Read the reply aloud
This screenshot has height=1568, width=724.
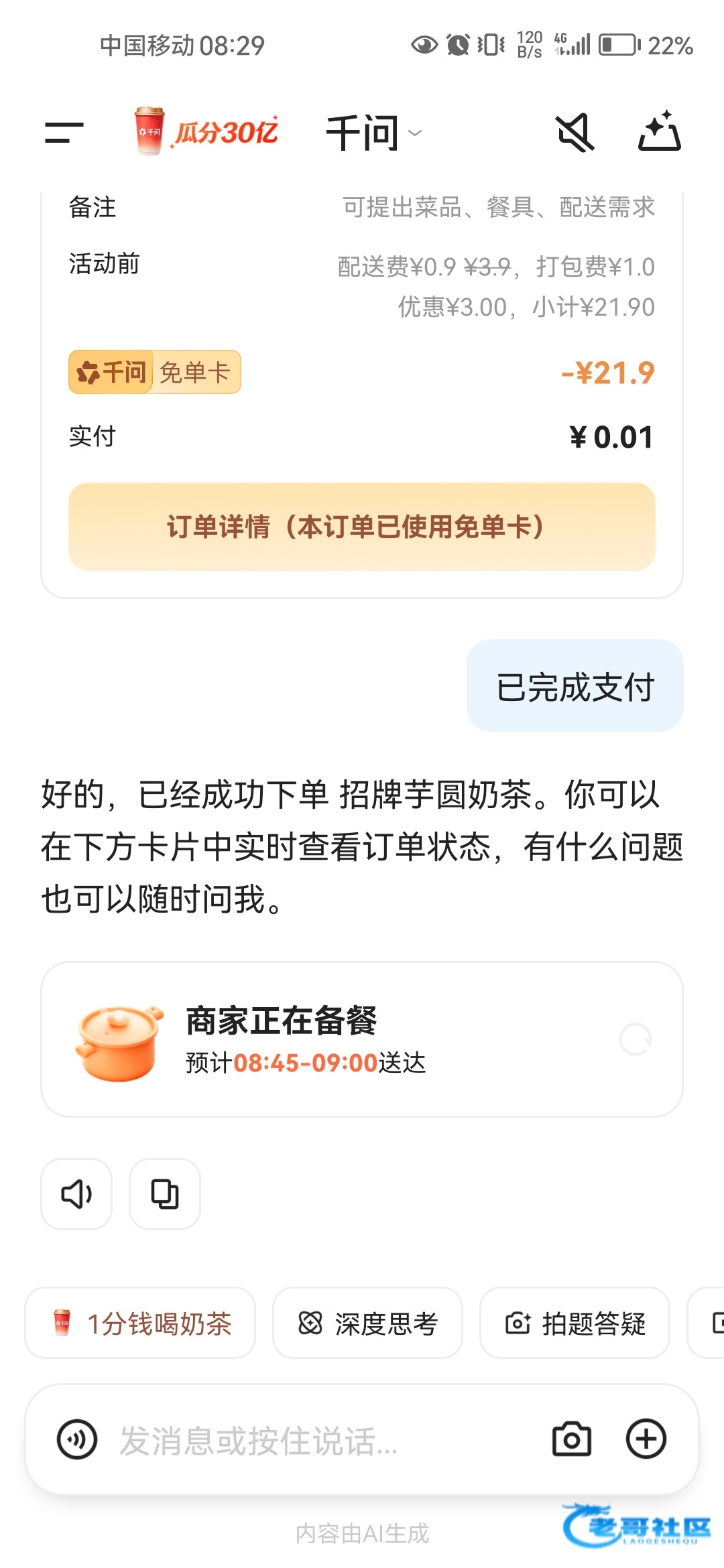coord(76,1194)
